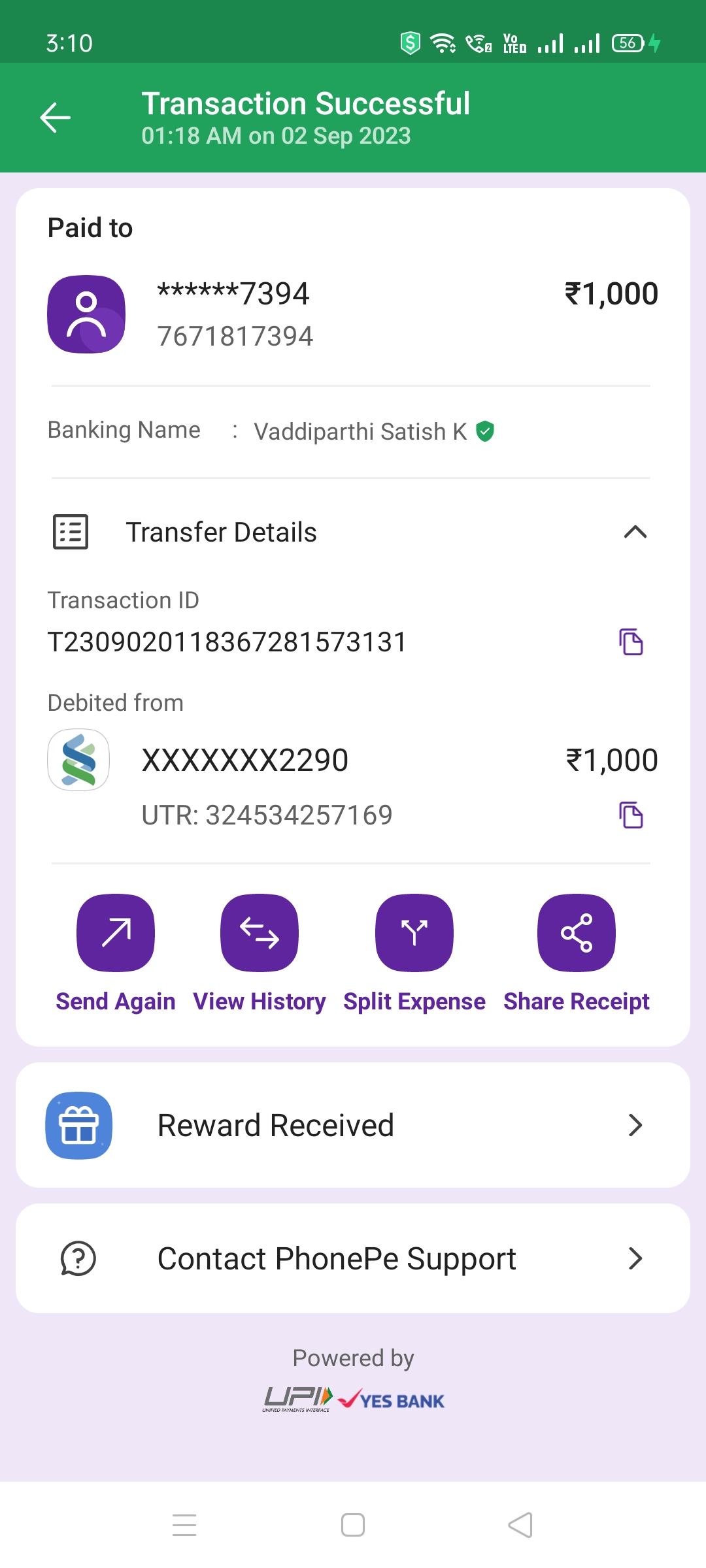Share Receipt of this transaction

(x=576, y=932)
